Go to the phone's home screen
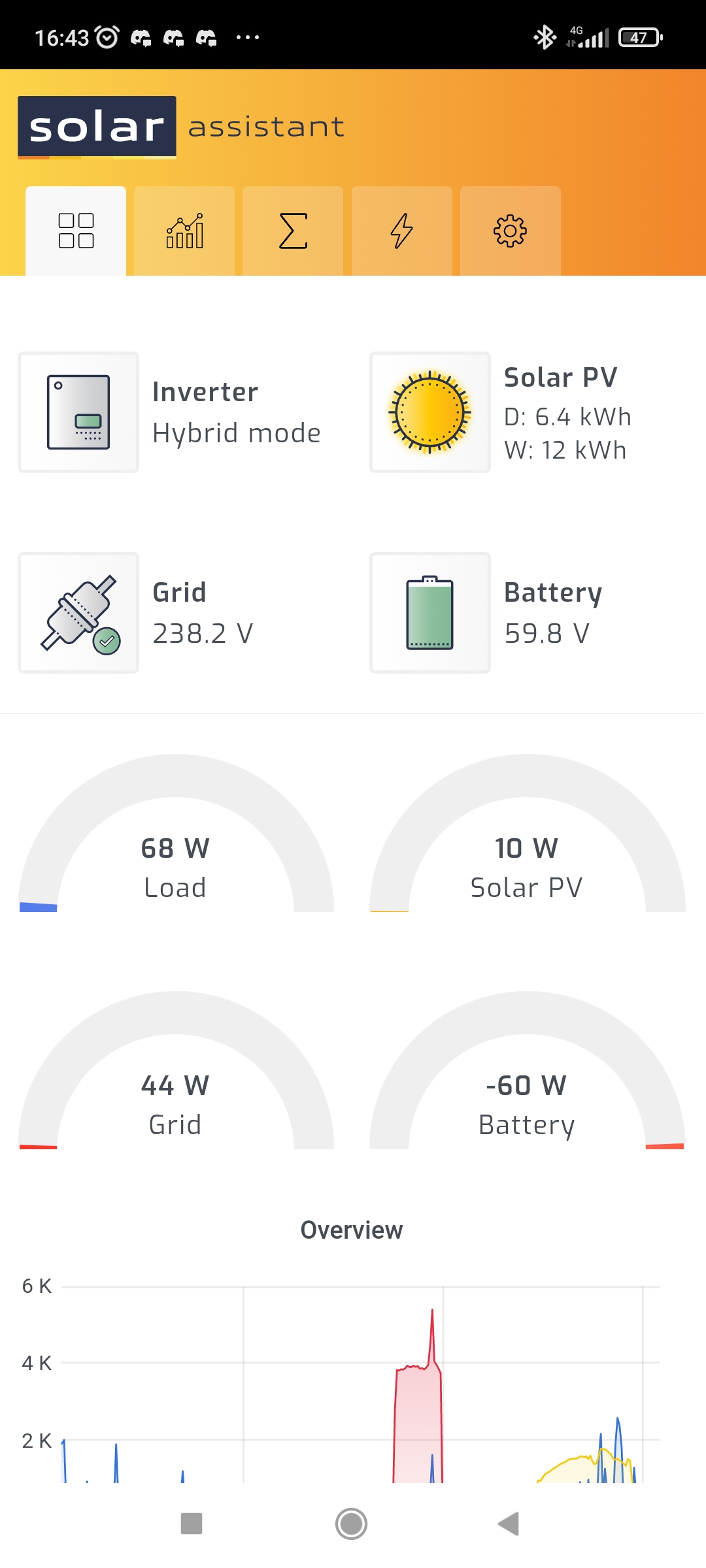Viewport: 706px width, 1568px height. click(352, 1524)
